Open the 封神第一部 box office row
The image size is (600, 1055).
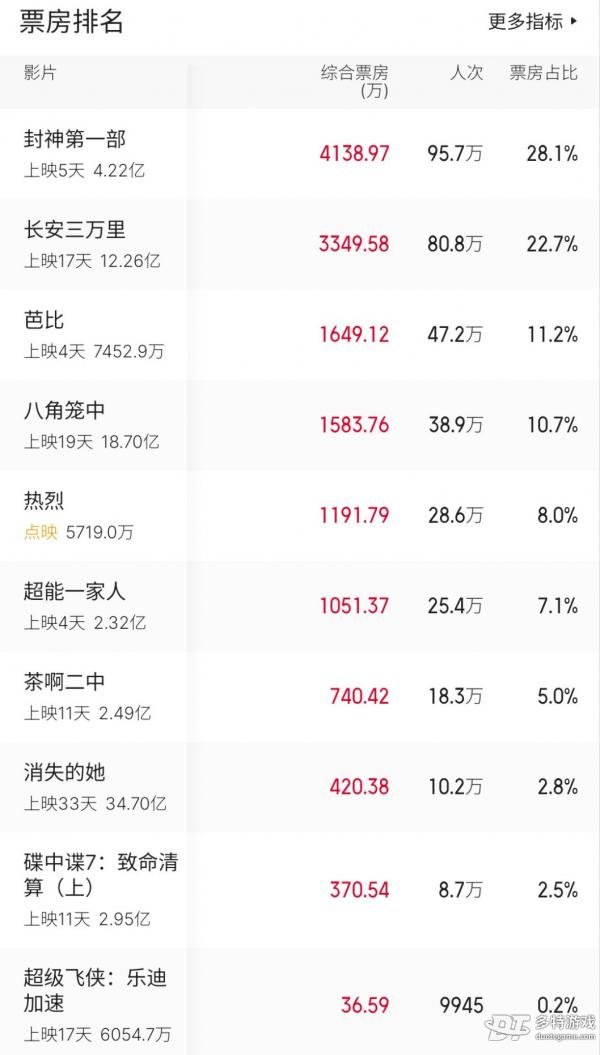[x=300, y=154]
